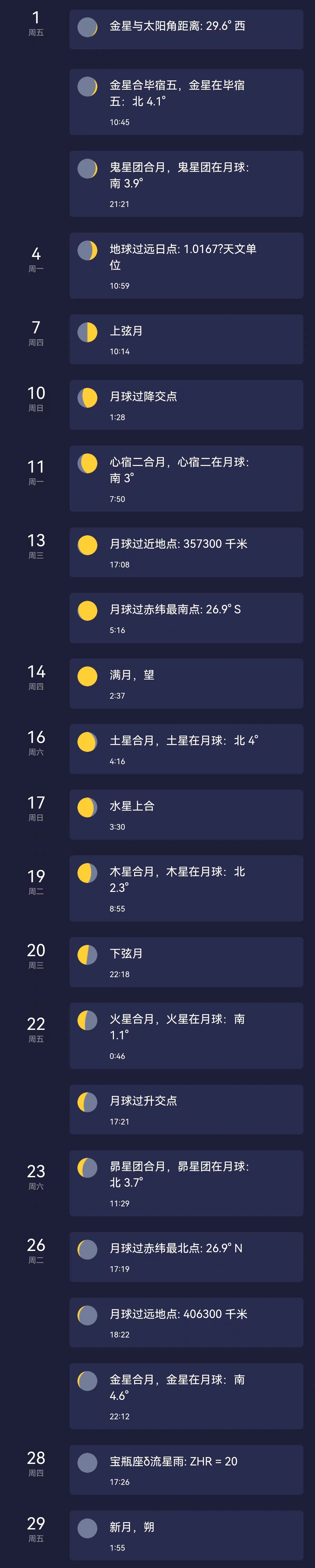Open 月球过远地点 406300 千米 event
315x1568 pixels.
(x=186, y=1322)
